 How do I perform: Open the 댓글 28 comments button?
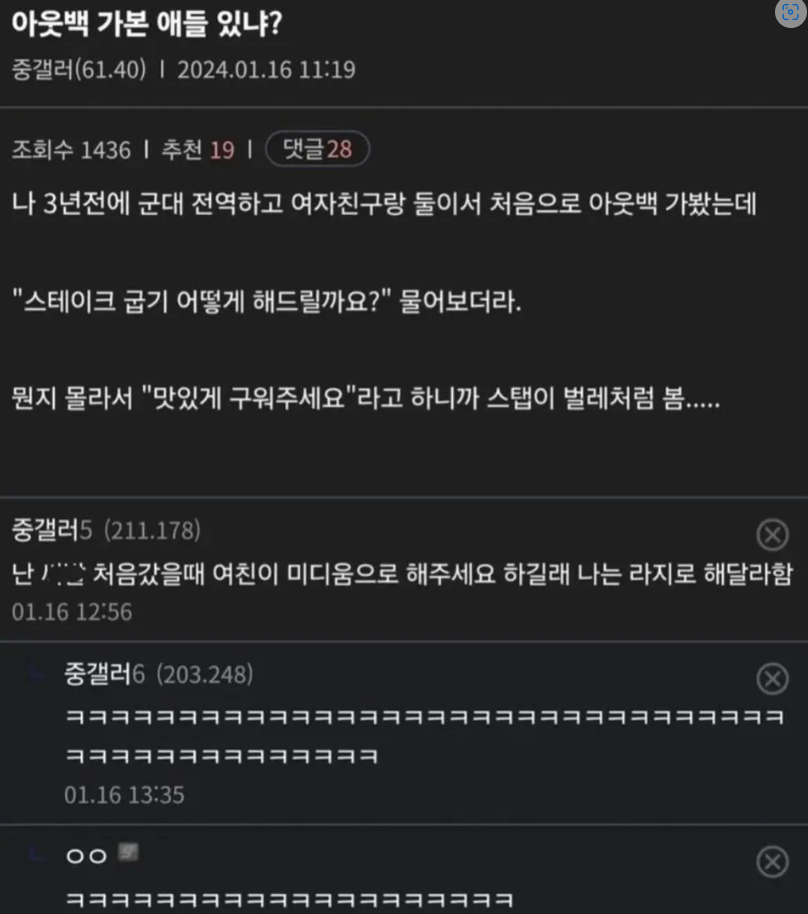(317, 150)
